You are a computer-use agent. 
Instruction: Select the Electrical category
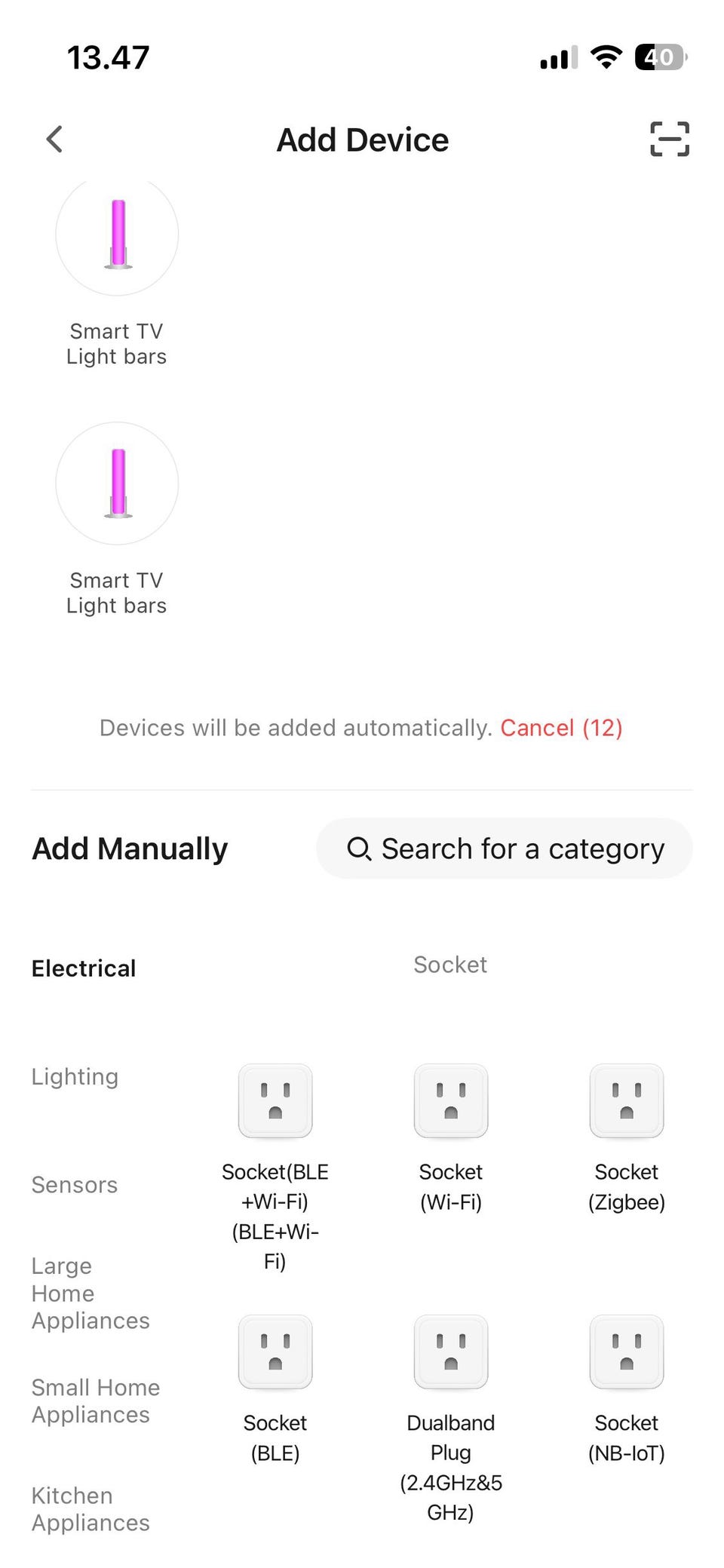click(x=84, y=968)
